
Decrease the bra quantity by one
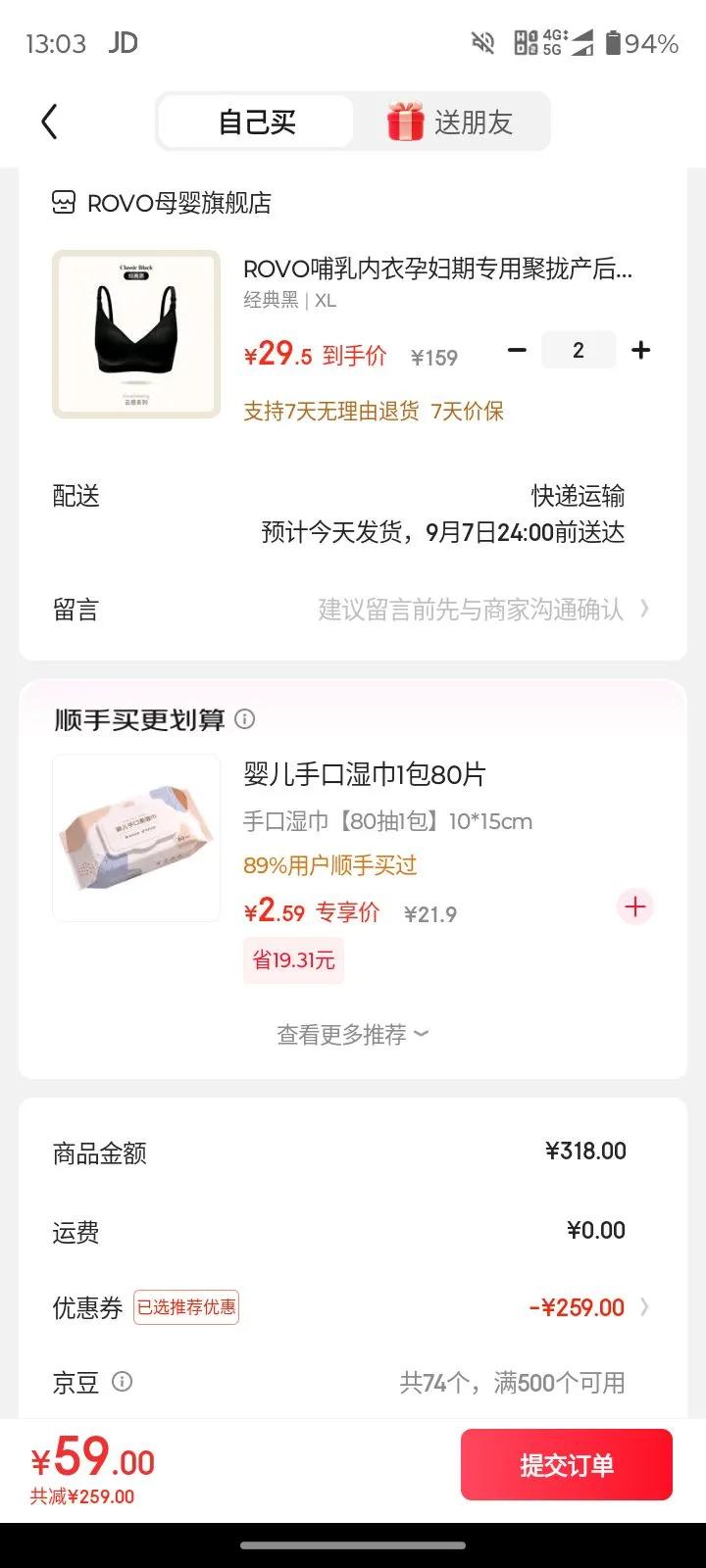[518, 351]
